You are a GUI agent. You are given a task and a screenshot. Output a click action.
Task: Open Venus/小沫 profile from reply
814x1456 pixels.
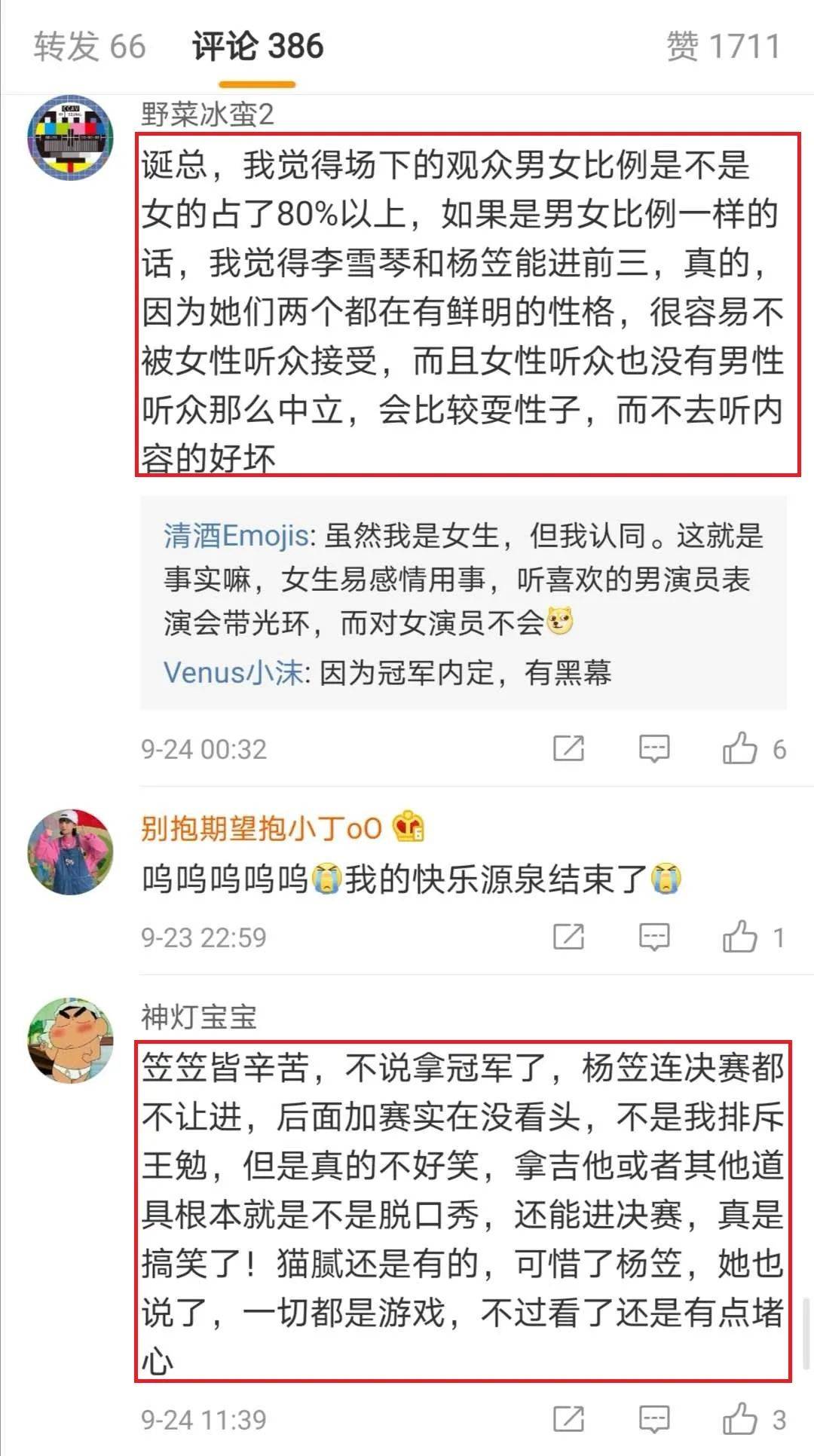[233, 672]
